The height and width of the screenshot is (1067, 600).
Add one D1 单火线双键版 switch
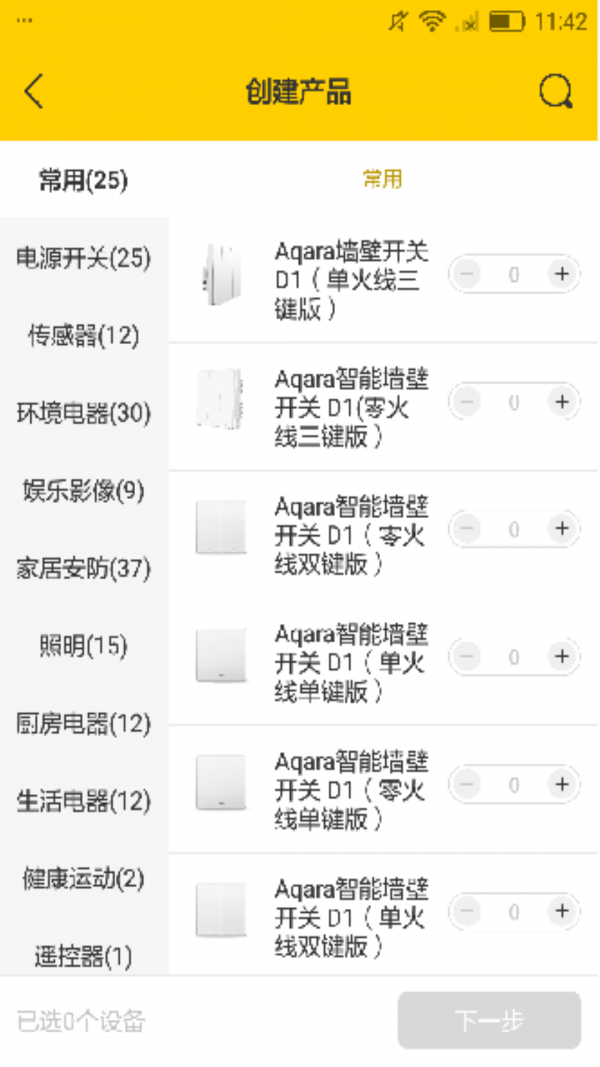(x=562, y=912)
